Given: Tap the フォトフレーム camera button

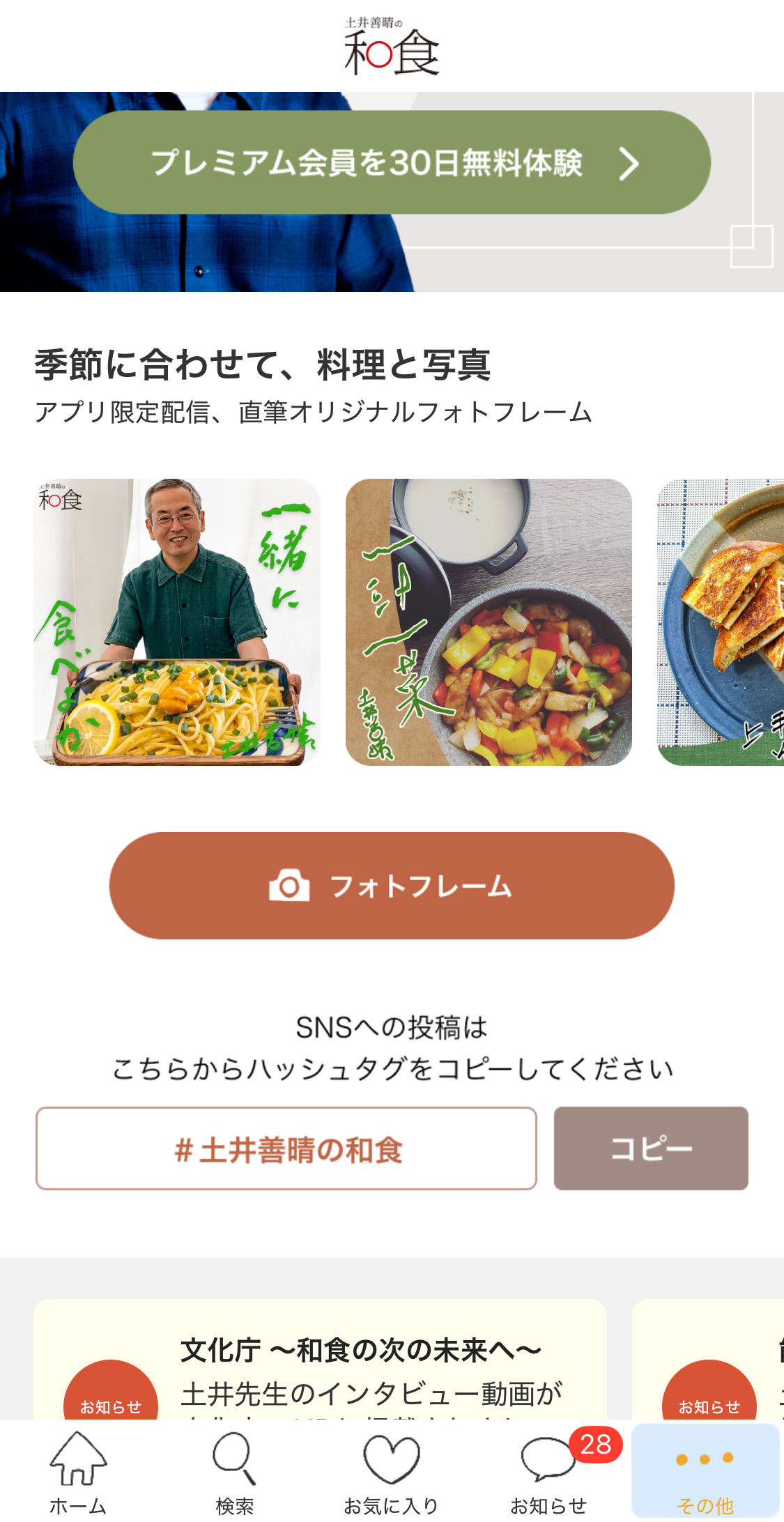Looking at the screenshot, I should pos(392,886).
